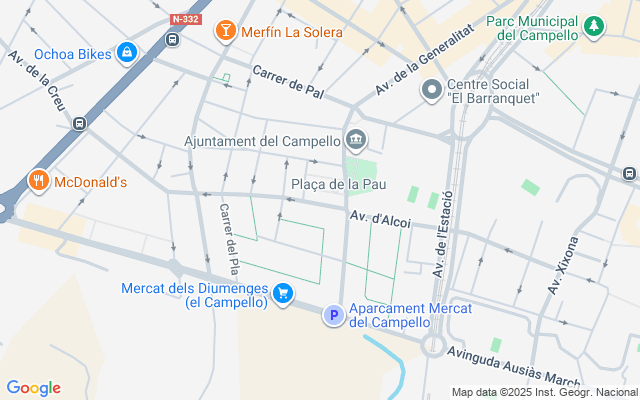Select the Merfín La Solera bar pin
Image resolution: width=640 pixels, height=400 pixels.
click(x=226, y=31)
